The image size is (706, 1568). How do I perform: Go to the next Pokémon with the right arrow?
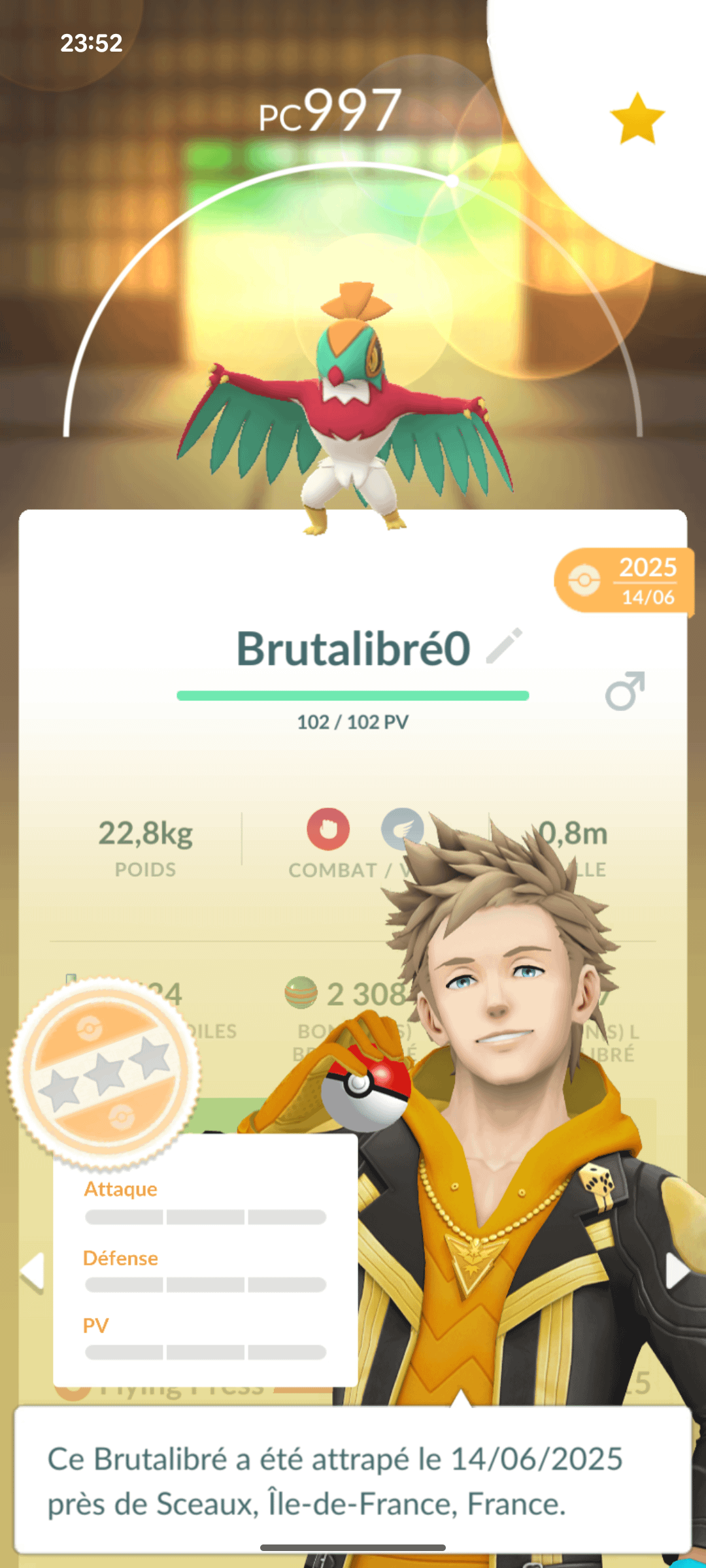(x=676, y=1271)
